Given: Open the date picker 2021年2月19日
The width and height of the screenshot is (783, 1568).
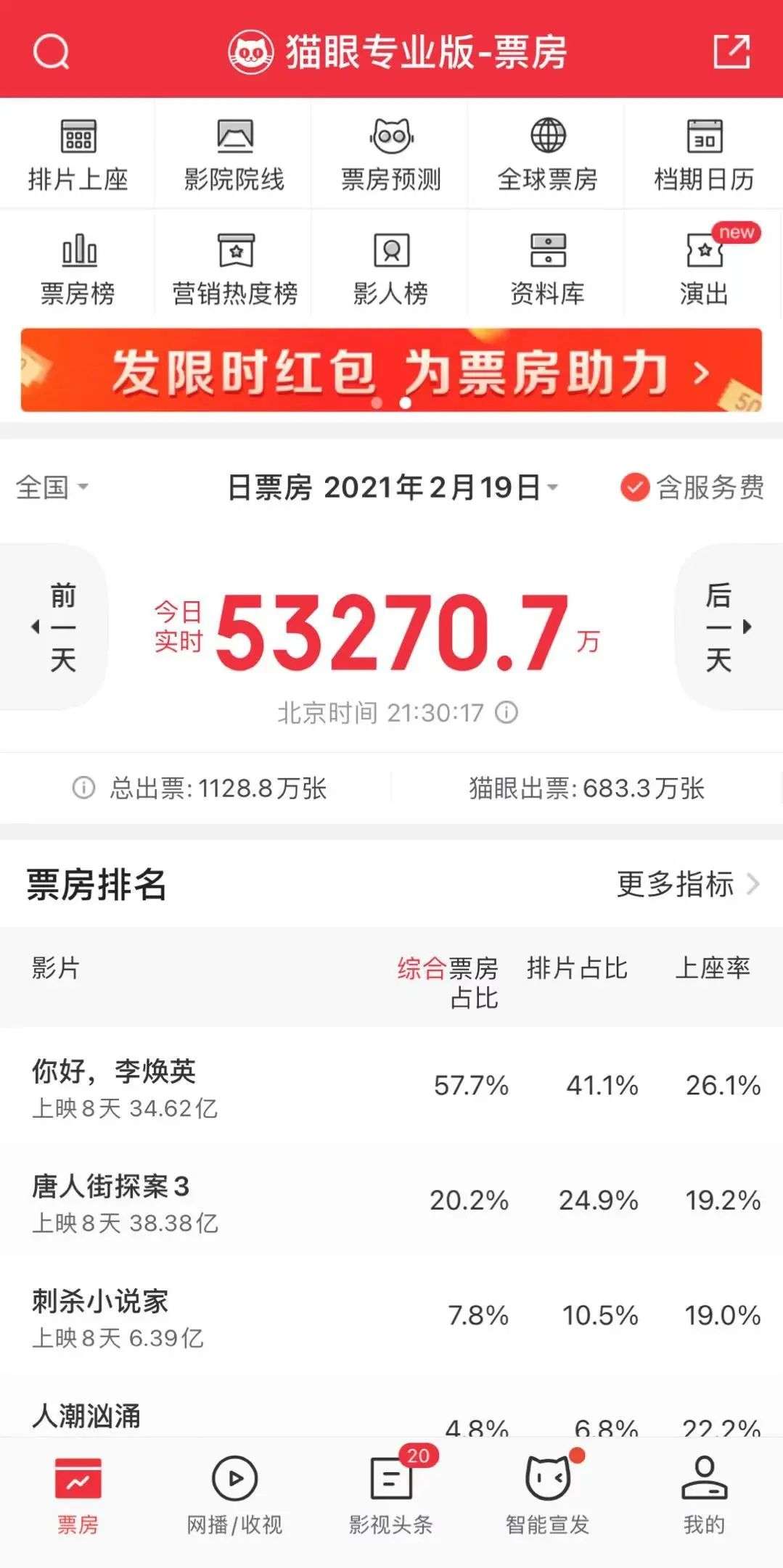Looking at the screenshot, I should pyautogui.click(x=393, y=487).
